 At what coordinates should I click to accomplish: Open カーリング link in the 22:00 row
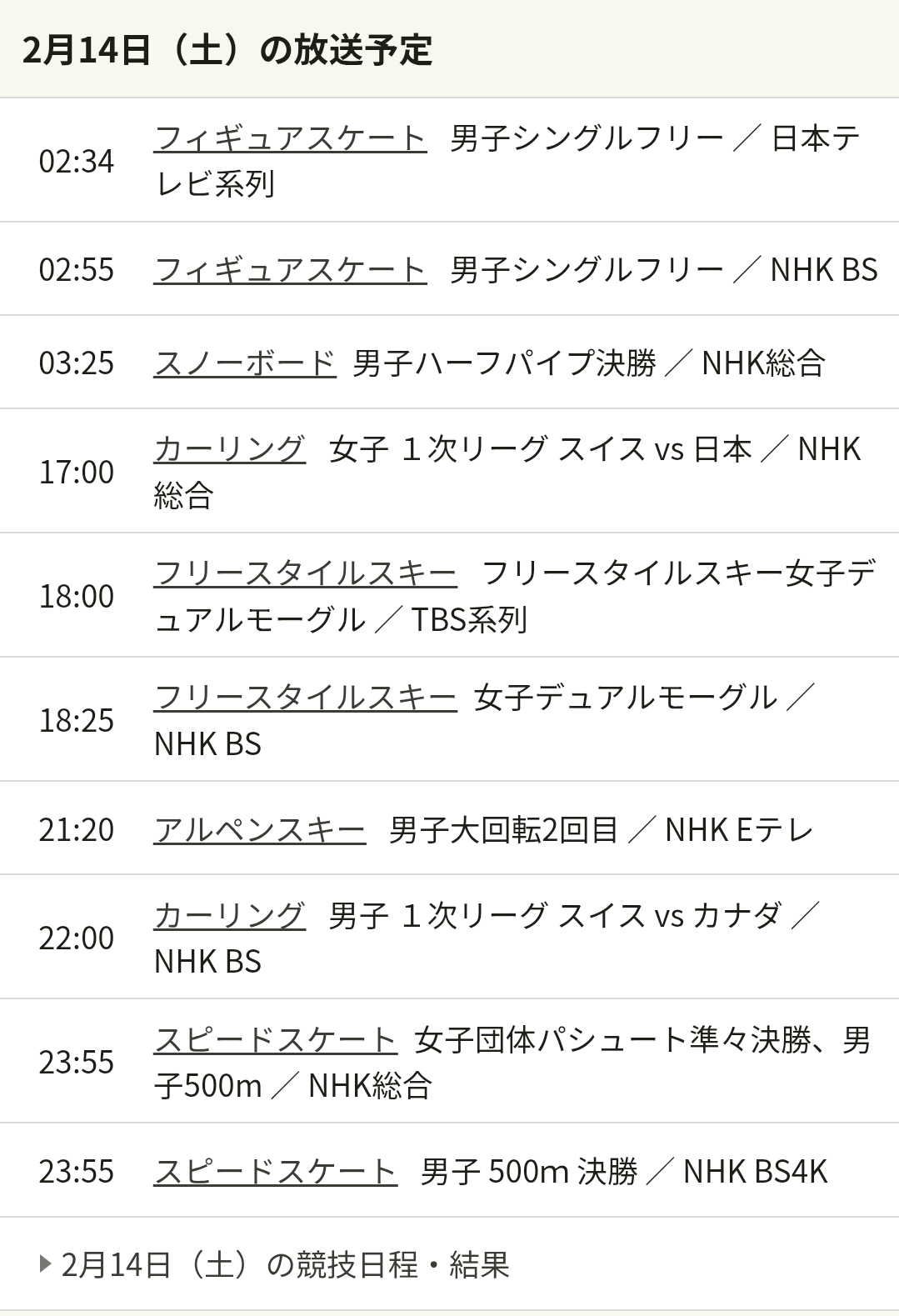[x=230, y=916]
